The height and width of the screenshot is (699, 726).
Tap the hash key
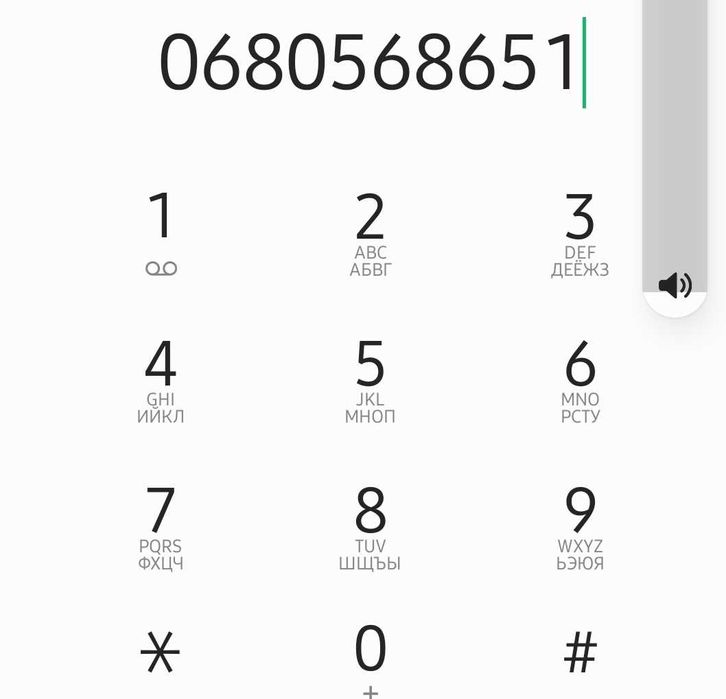pyautogui.click(x=580, y=654)
